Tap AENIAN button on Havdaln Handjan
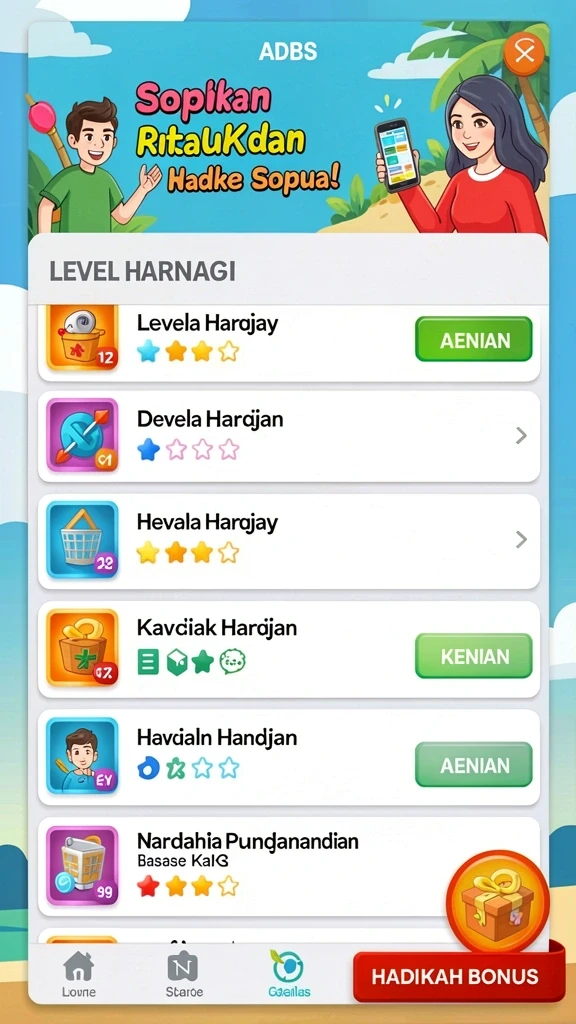 [473, 765]
